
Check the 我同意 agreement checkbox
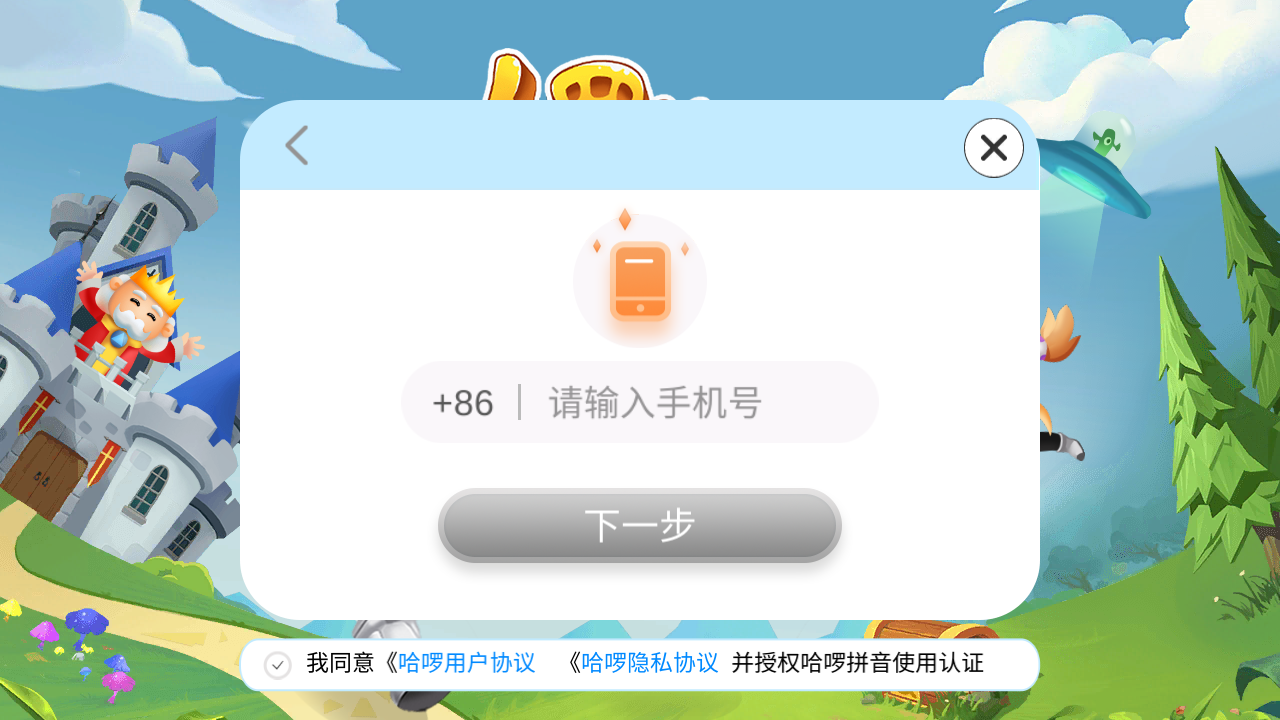pyautogui.click(x=278, y=664)
